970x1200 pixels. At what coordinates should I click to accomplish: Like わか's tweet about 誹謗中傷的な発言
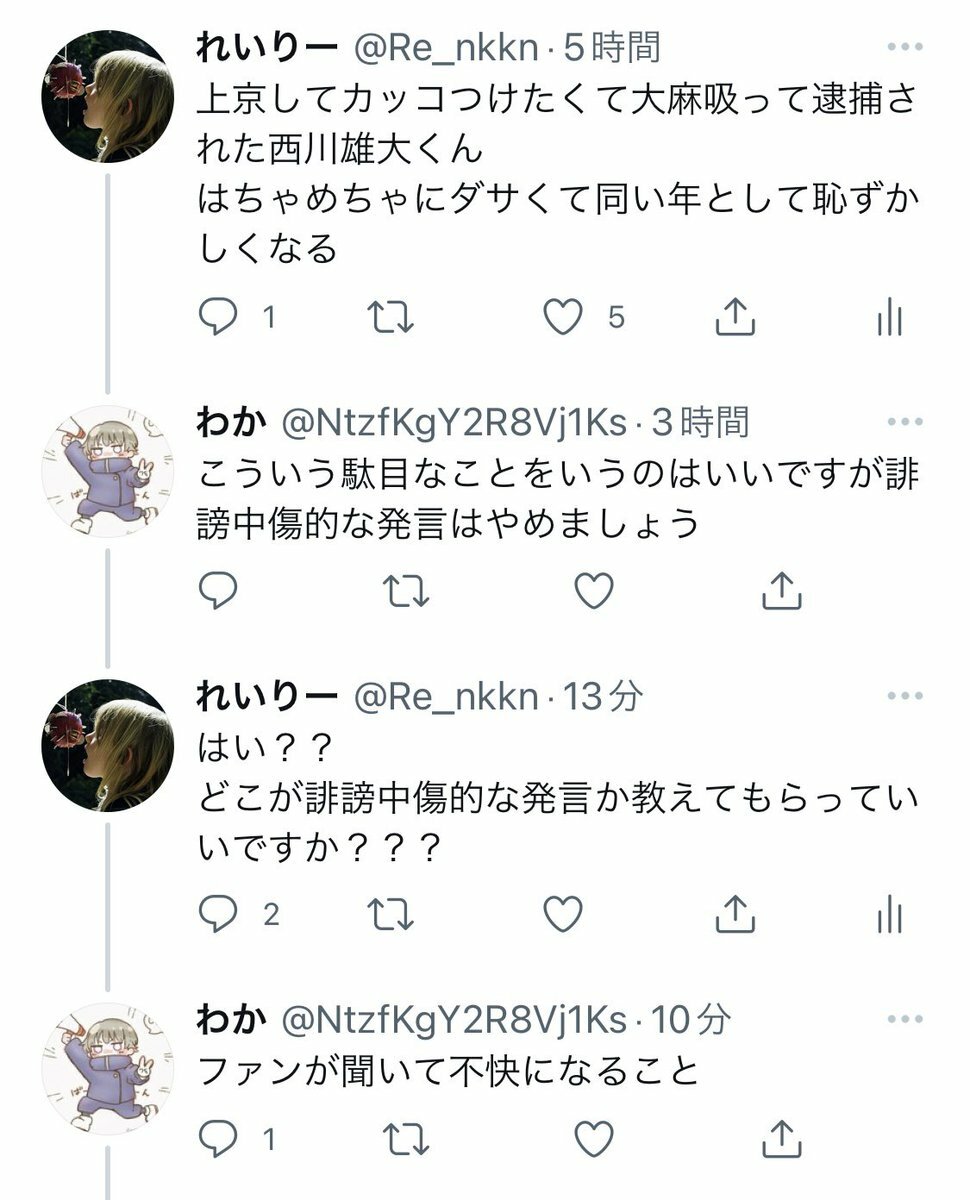pyautogui.click(x=595, y=592)
